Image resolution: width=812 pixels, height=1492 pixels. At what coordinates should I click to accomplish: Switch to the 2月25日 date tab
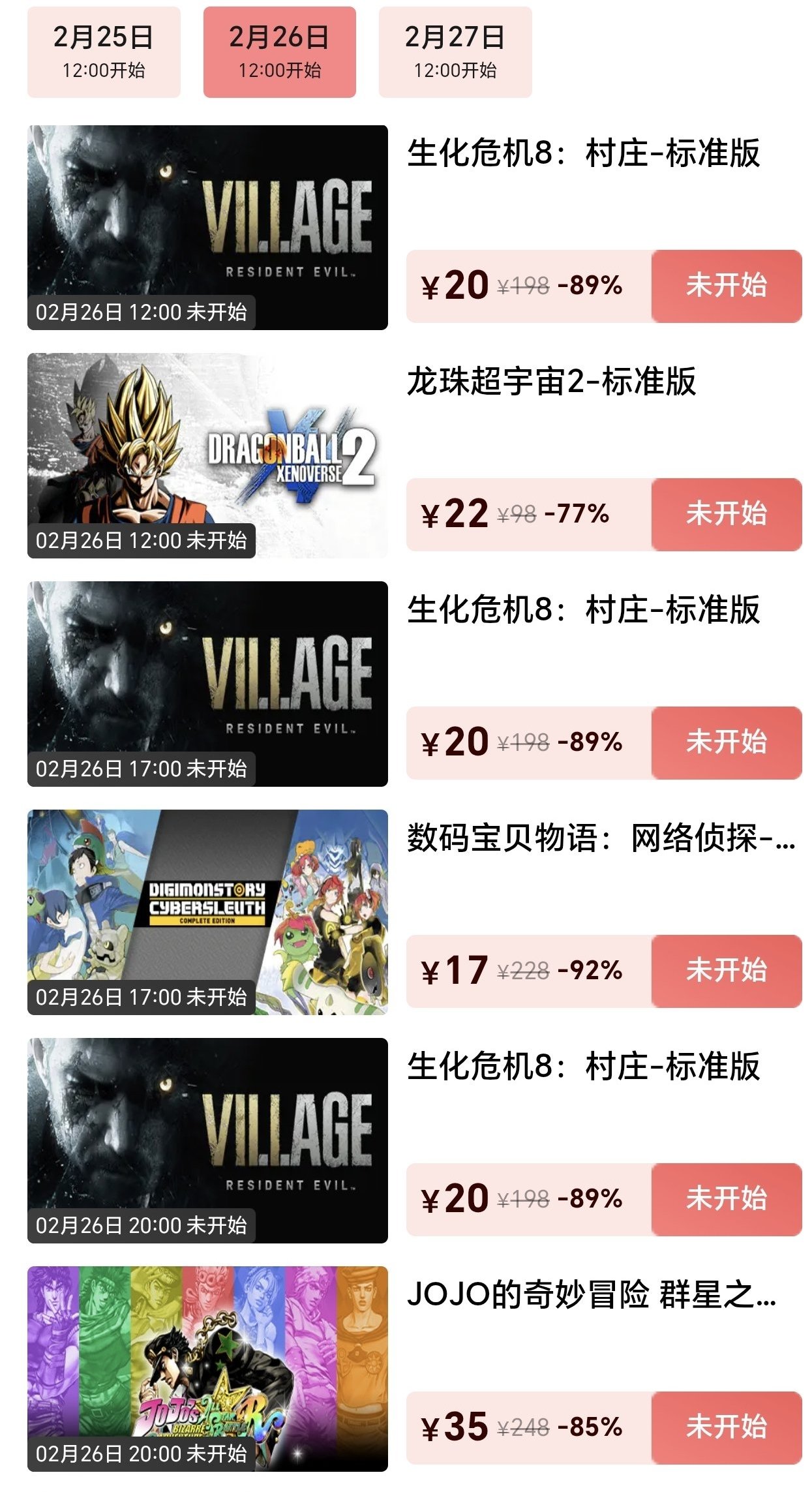click(x=104, y=52)
